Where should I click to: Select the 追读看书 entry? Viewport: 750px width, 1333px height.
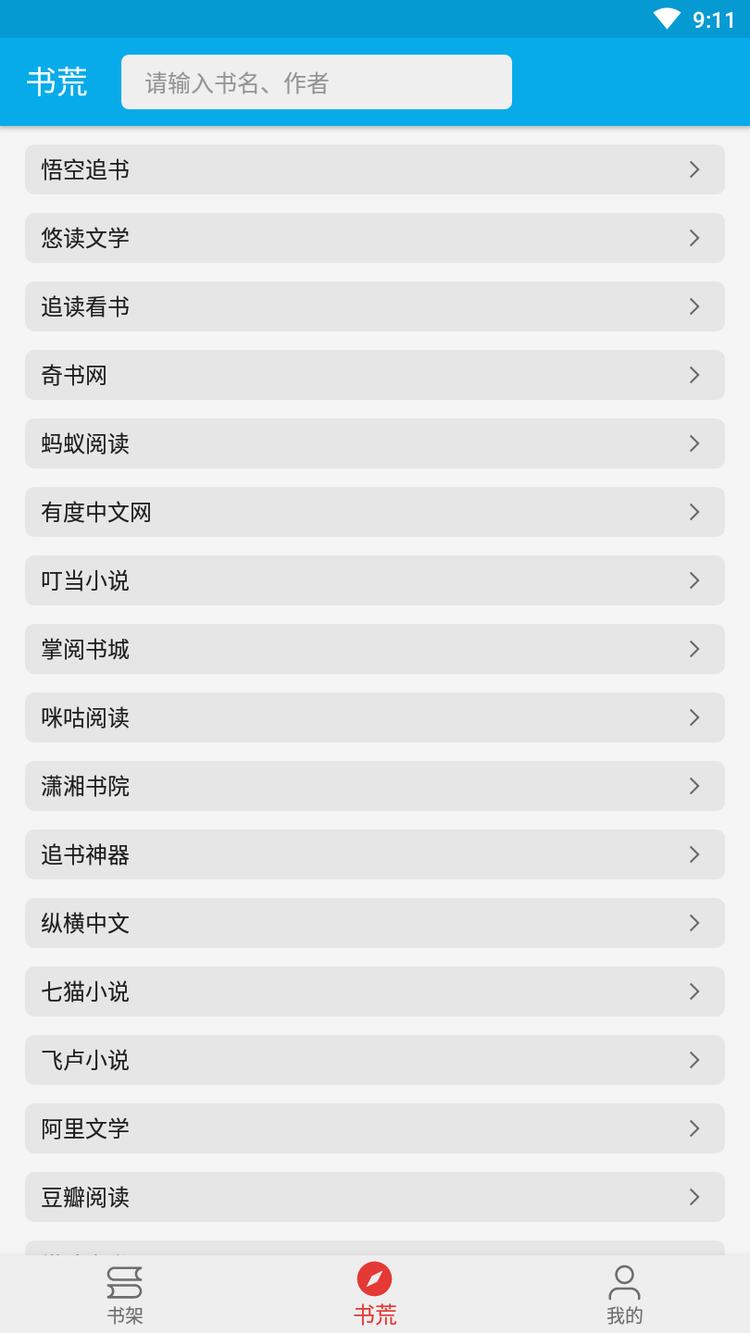coord(374,307)
